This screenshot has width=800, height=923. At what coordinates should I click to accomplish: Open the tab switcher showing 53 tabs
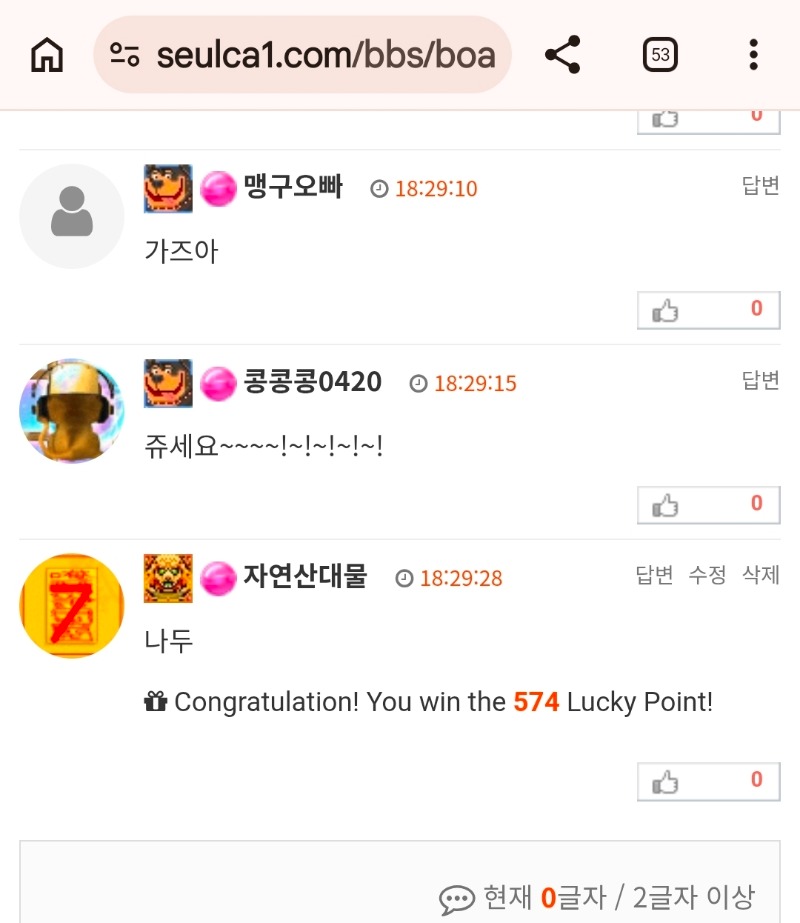[x=660, y=55]
